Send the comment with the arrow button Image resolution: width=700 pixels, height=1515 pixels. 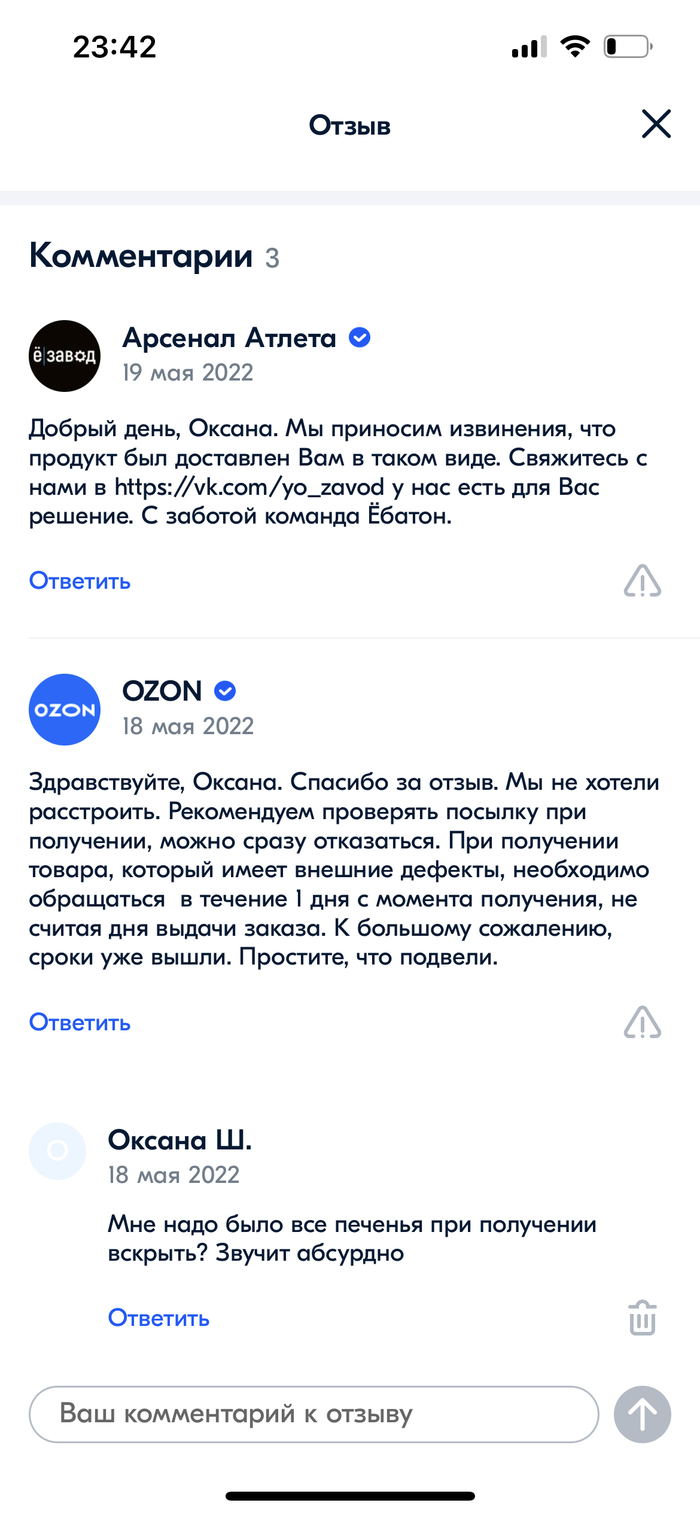pos(642,1414)
